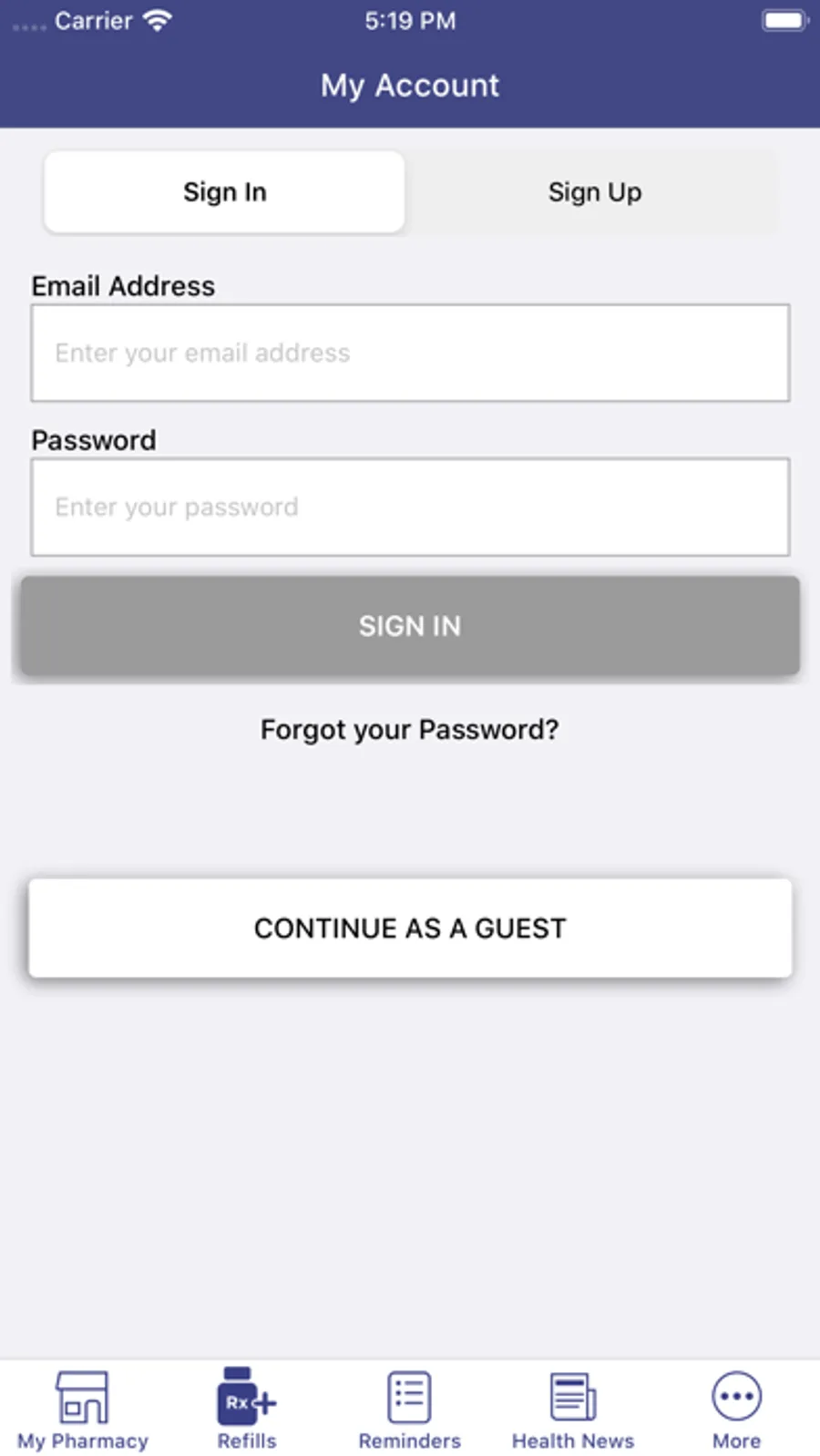Tap the My Account header title

(409, 85)
